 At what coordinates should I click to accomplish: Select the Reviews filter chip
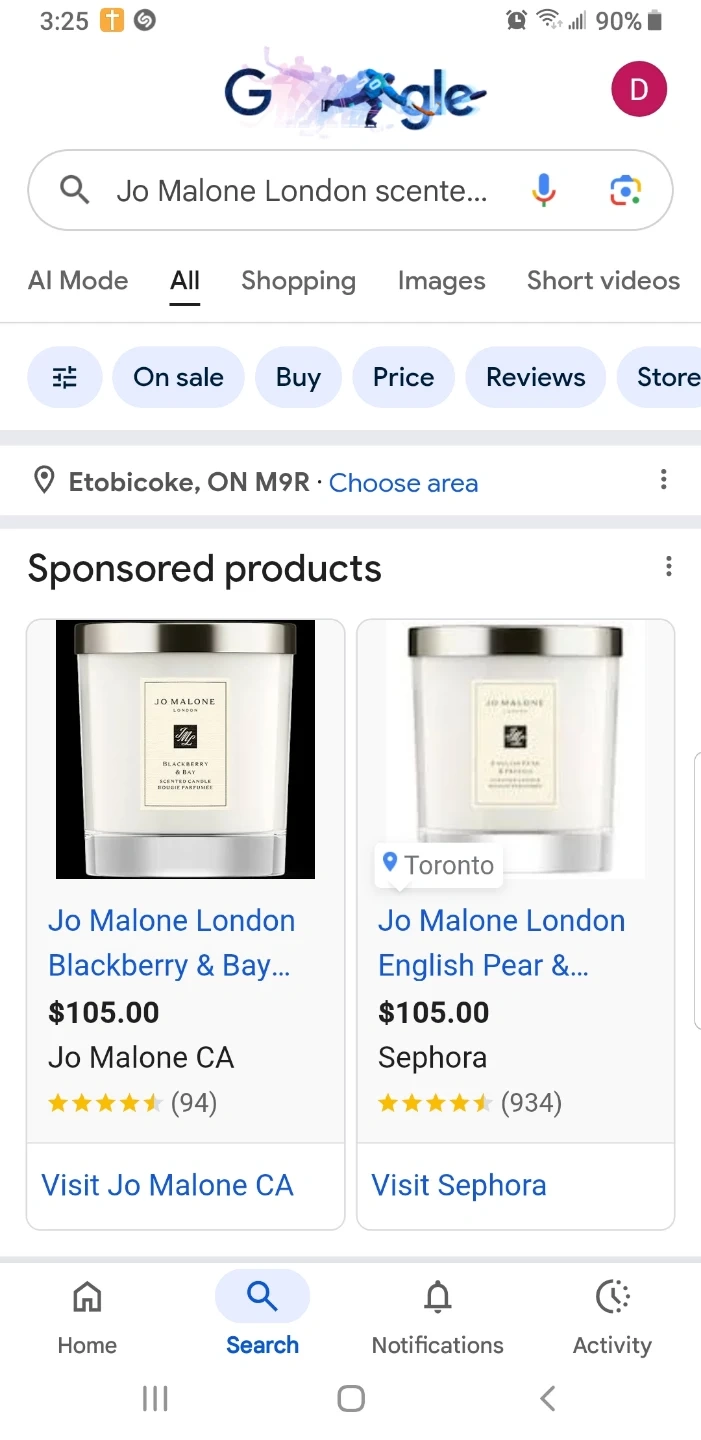[x=535, y=377]
